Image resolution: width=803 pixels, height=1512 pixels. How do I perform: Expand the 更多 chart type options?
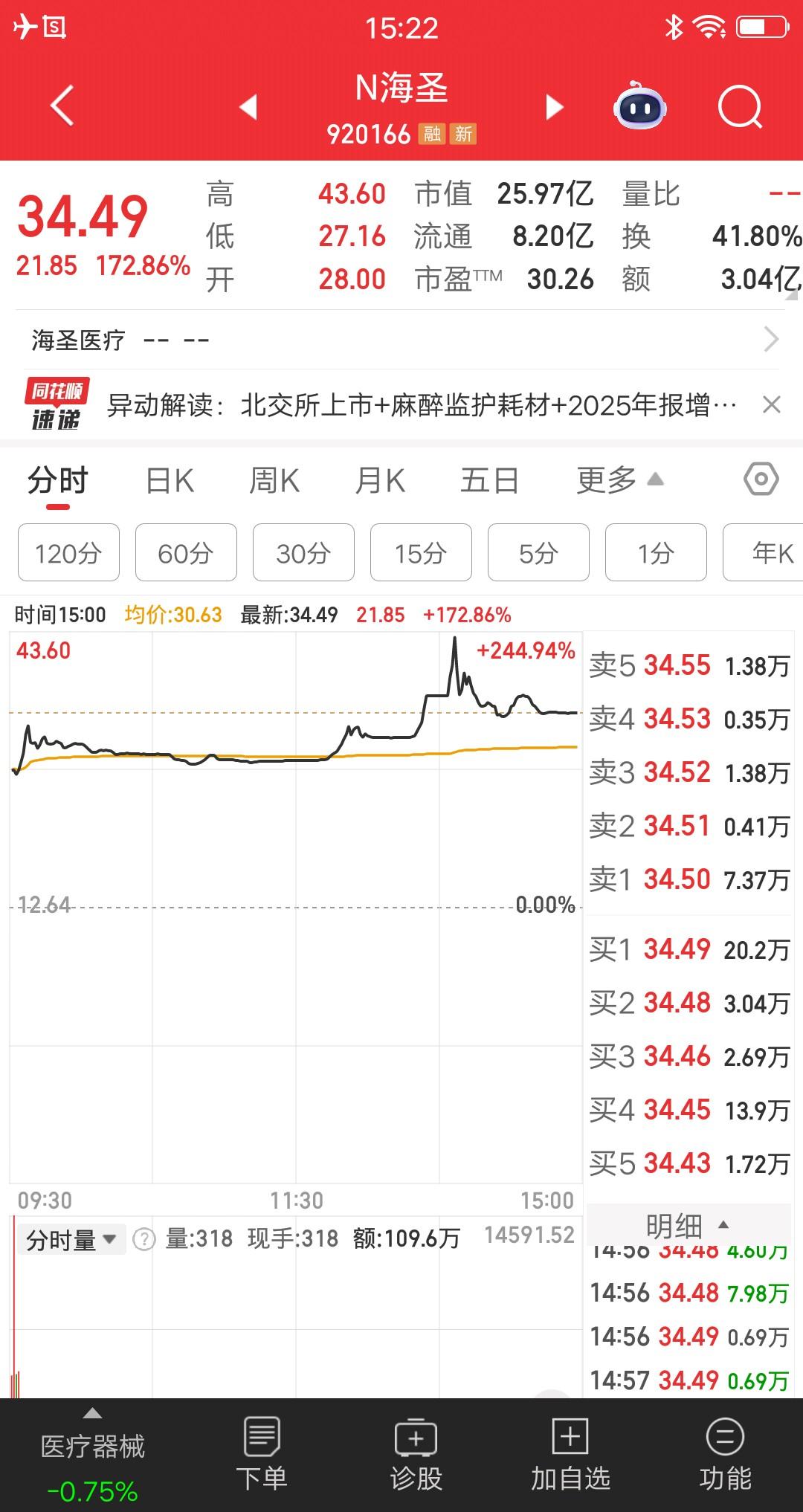614,480
